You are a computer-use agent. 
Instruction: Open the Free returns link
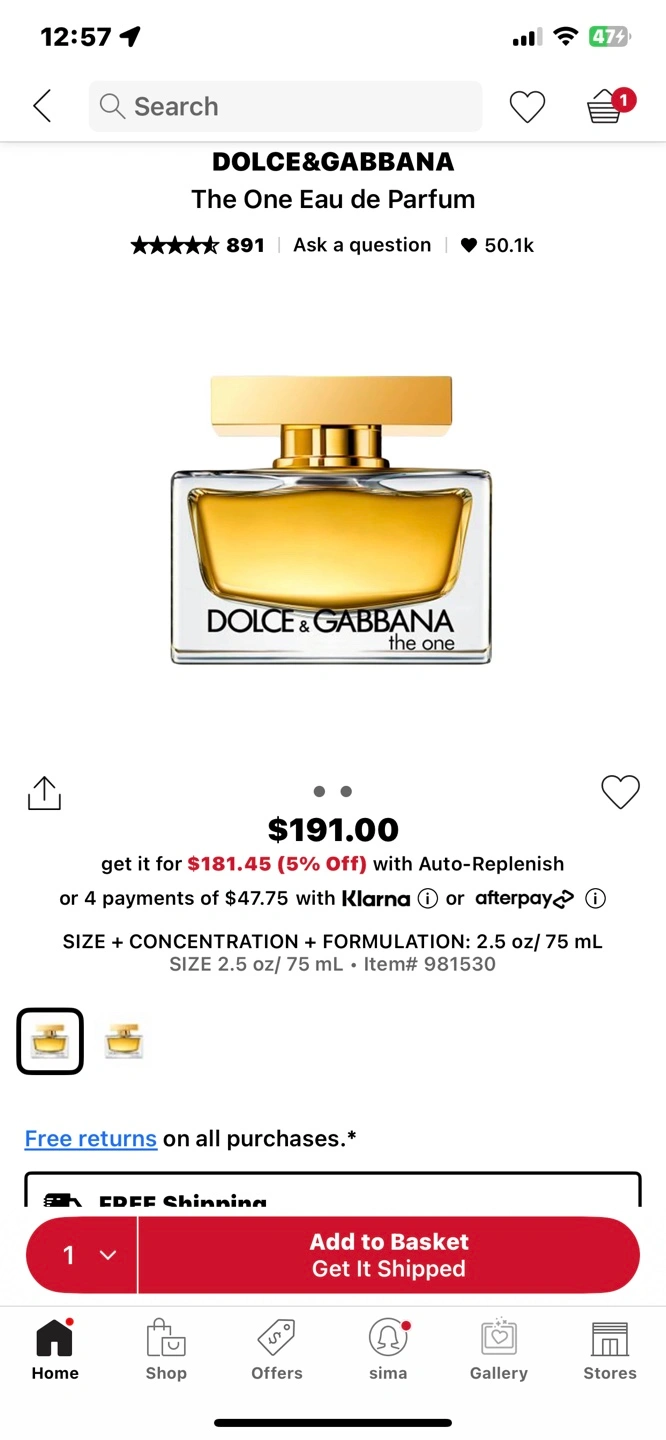pos(91,1138)
